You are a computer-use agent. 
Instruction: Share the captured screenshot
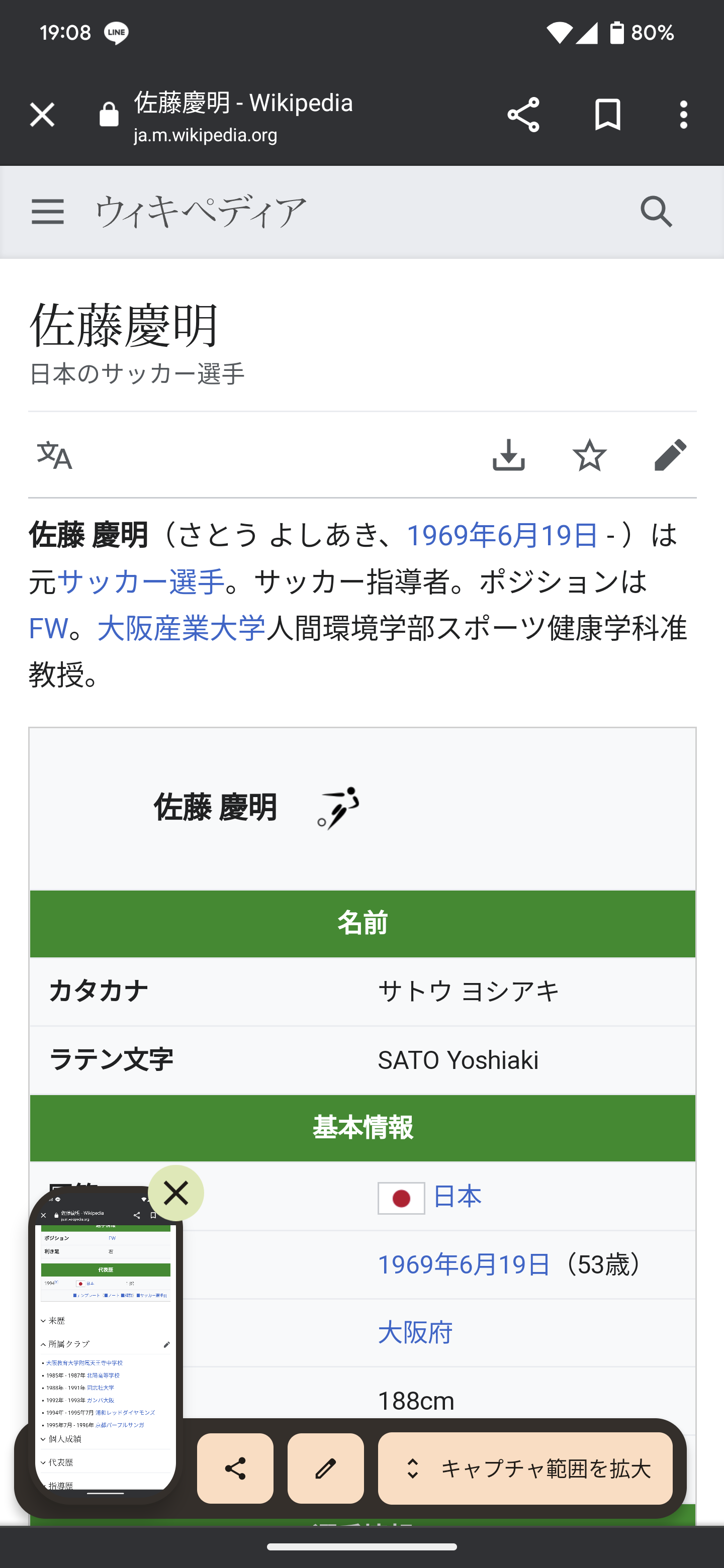tap(235, 1468)
